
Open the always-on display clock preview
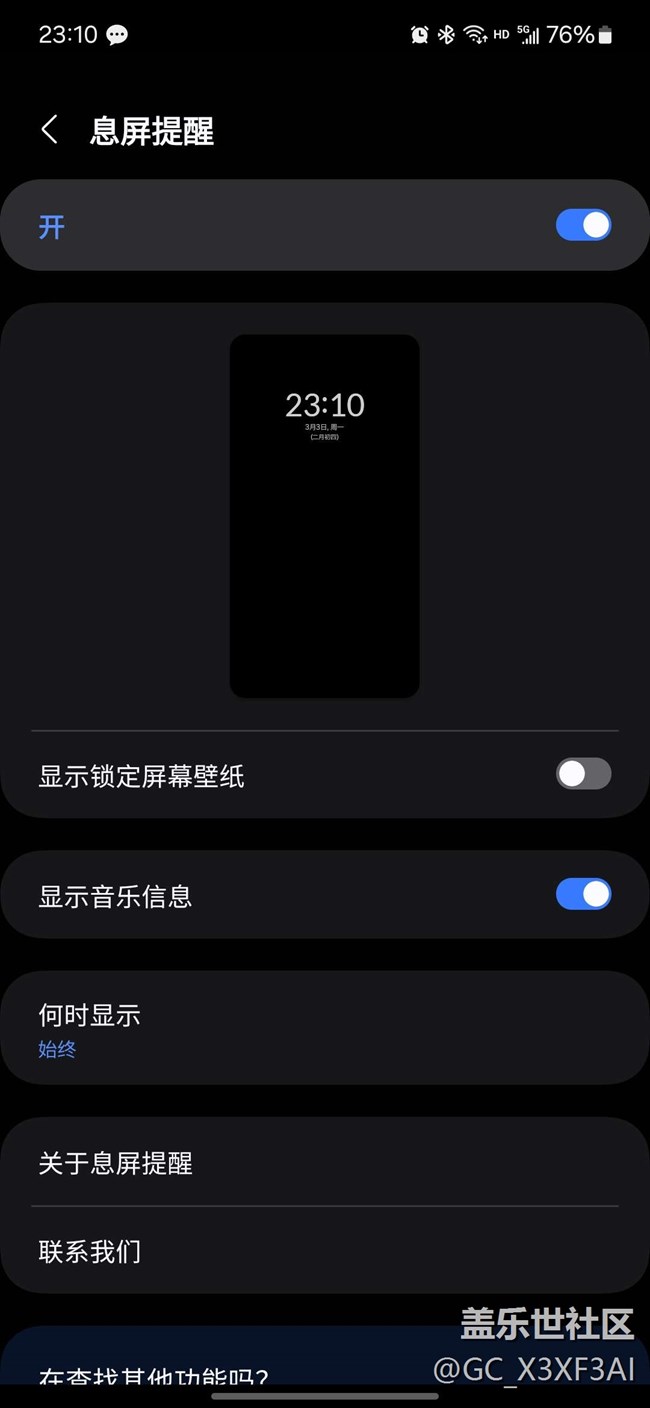pos(325,516)
